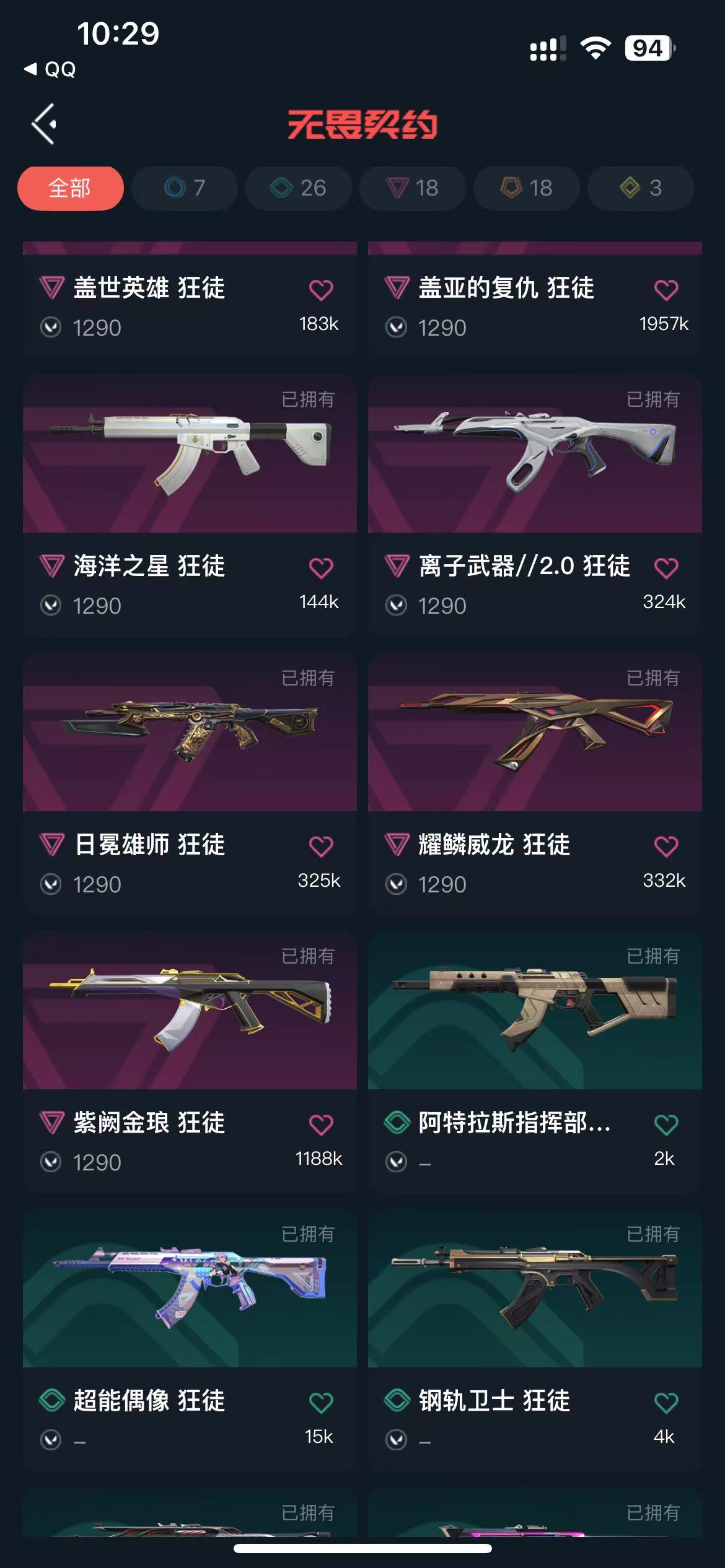
Task: Open the 日冕雄师 狂徒 skin card
Action: pyautogui.click(x=190, y=734)
